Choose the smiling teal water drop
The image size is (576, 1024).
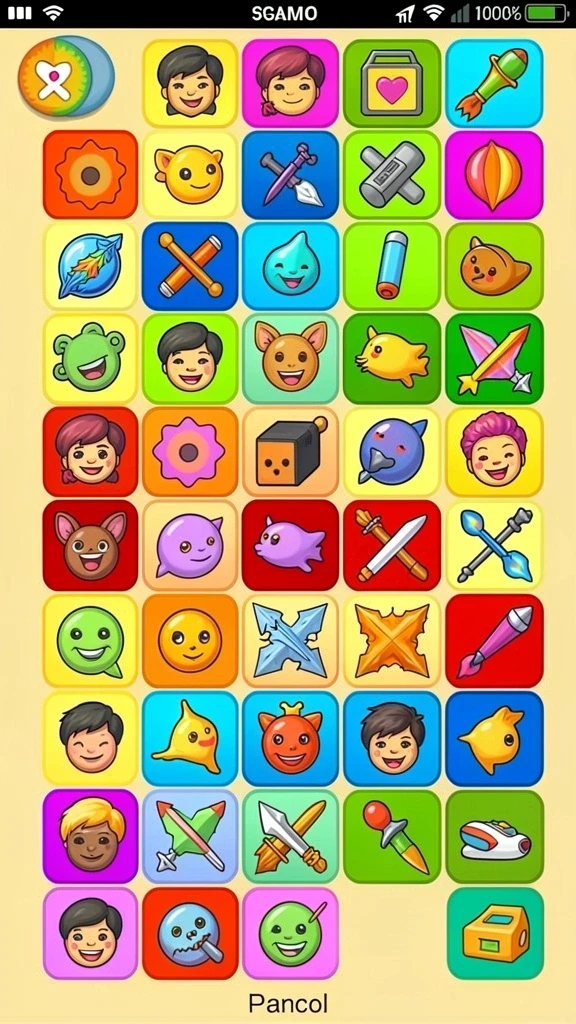[x=291, y=266]
